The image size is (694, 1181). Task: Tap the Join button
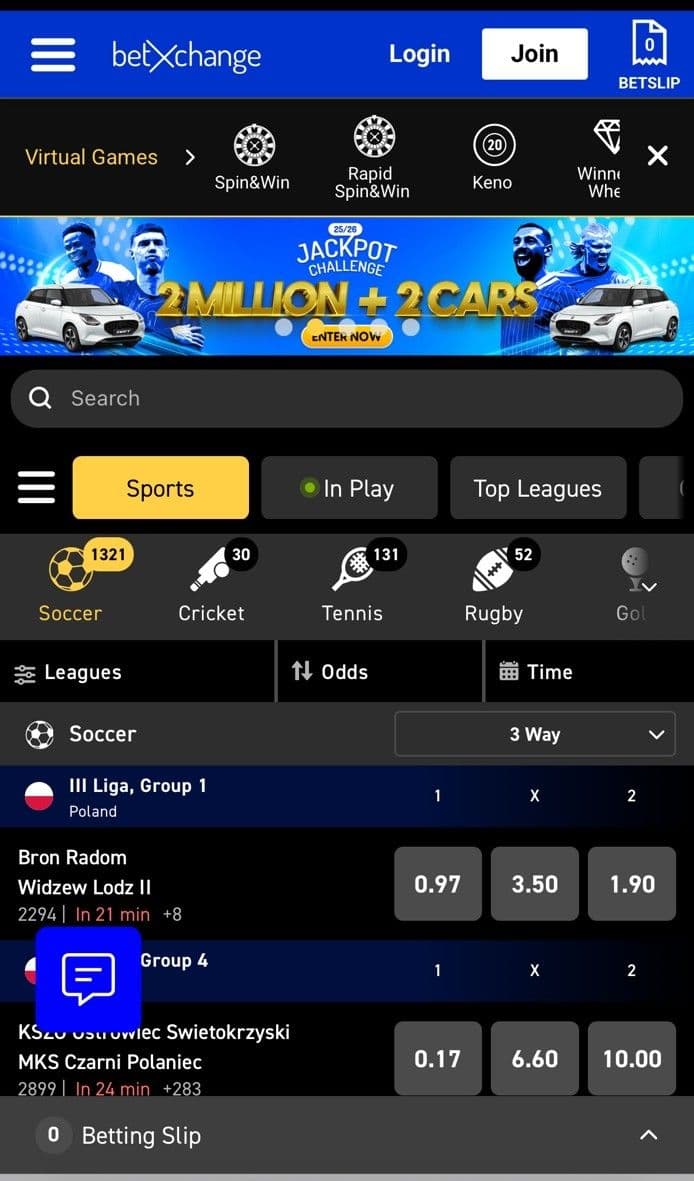pyautogui.click(x=534, y=54)
